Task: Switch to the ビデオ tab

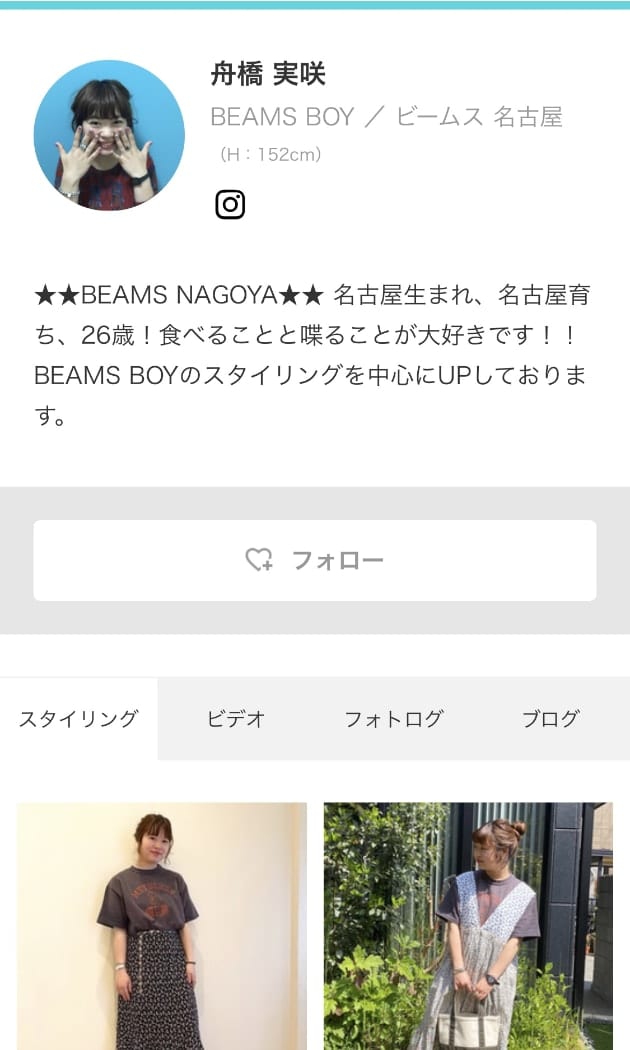Action: pyautogui.click(x=236, y=719)
